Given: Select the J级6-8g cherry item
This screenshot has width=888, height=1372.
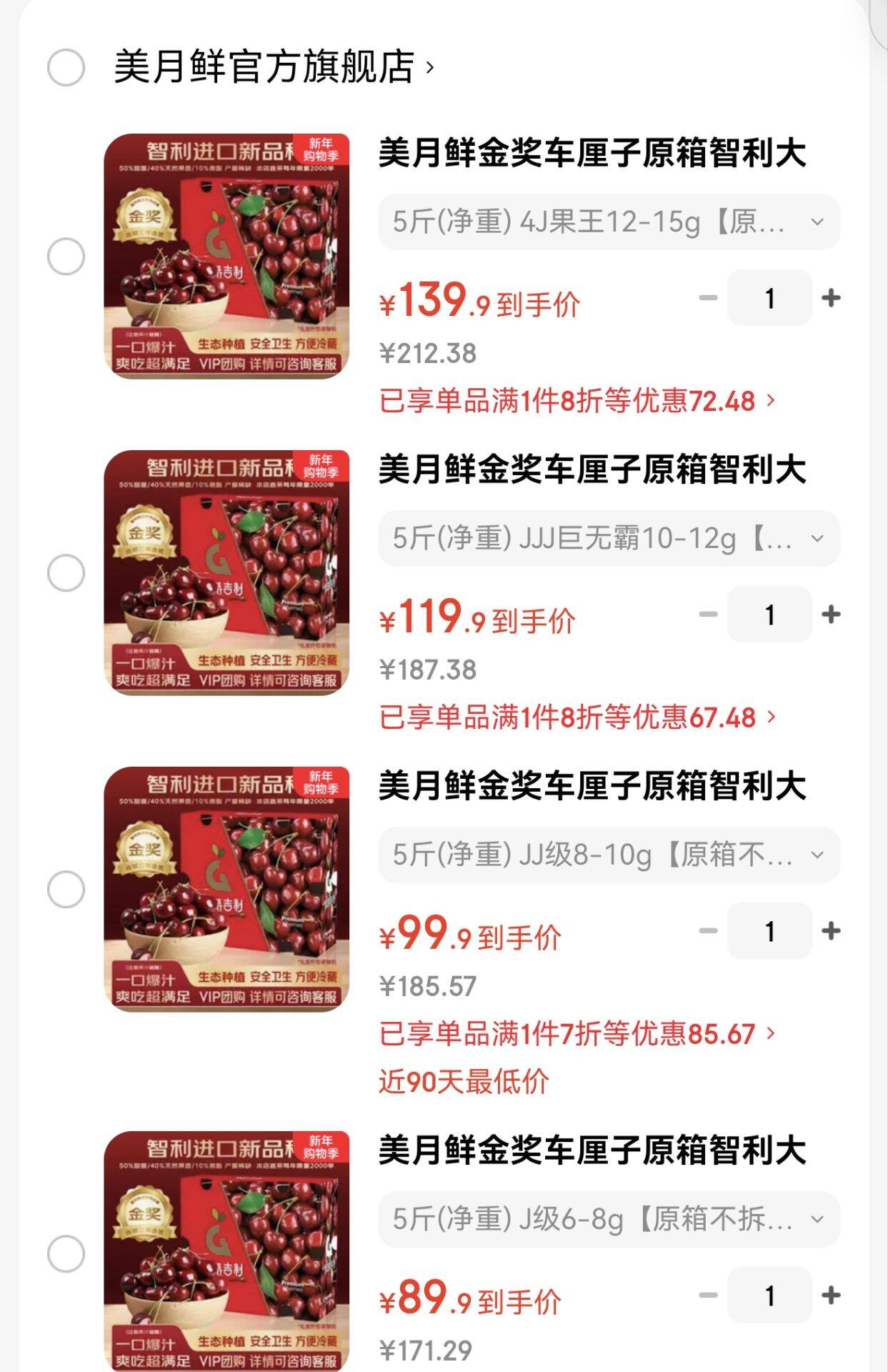Looking at the screenshot, I should click(66, 1254).
